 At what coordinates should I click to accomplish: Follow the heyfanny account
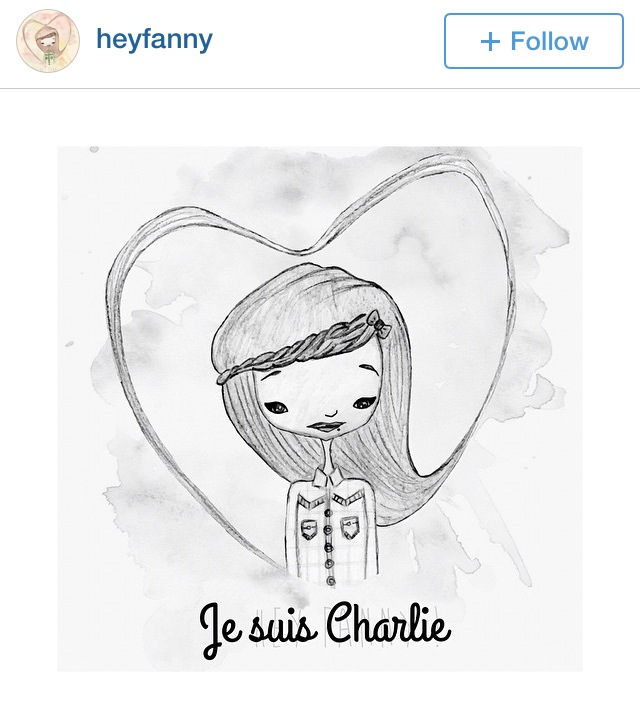(x=533, y=41)
